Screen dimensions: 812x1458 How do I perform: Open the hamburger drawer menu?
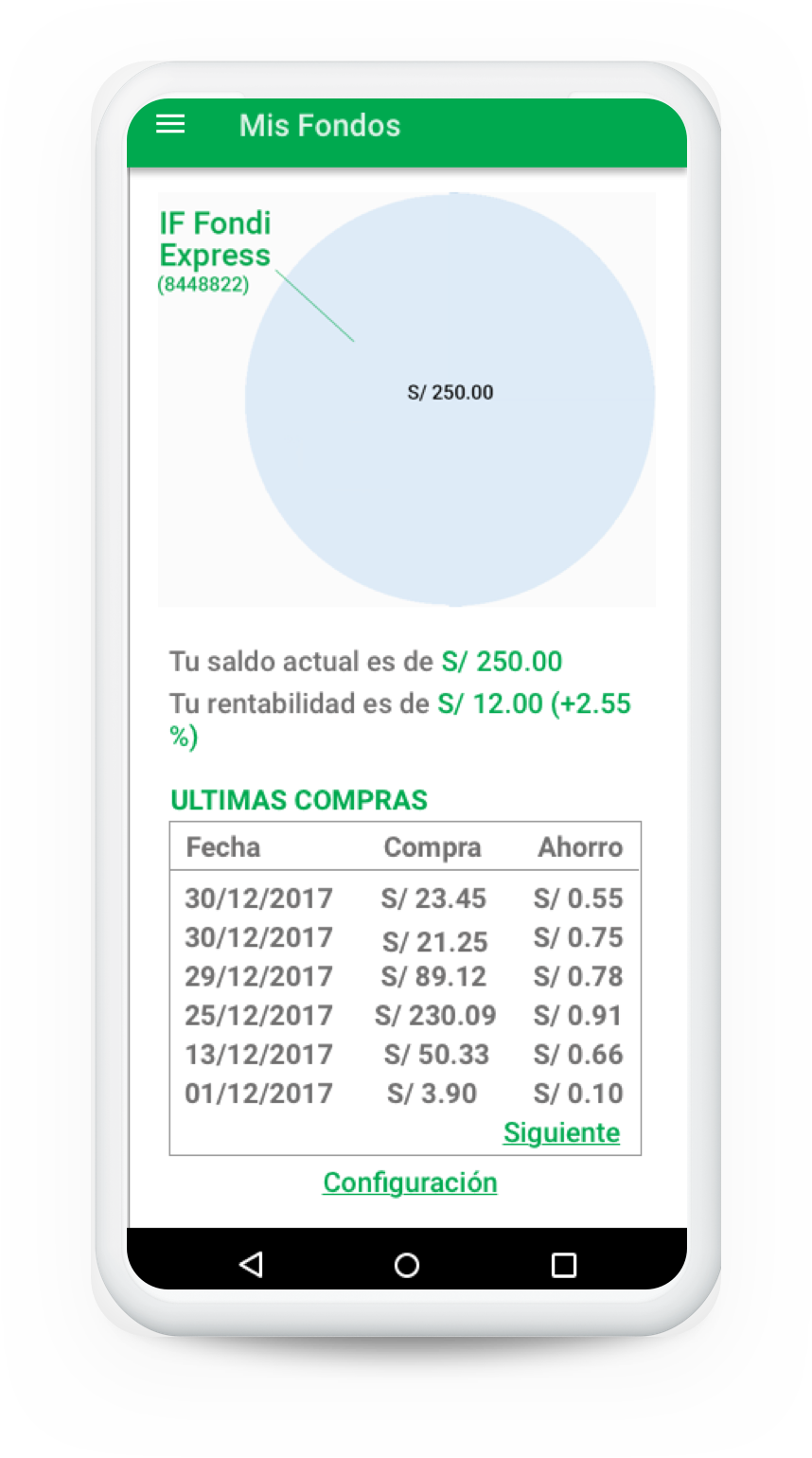click(170, 125)
